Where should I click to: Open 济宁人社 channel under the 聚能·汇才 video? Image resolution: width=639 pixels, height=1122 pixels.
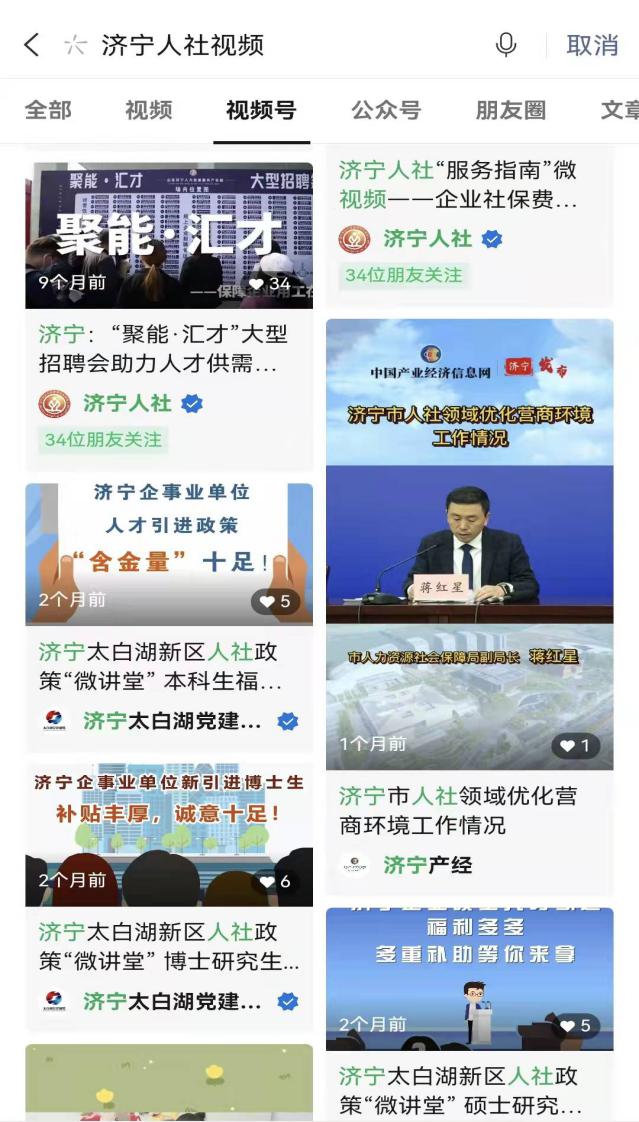[127, 403]
